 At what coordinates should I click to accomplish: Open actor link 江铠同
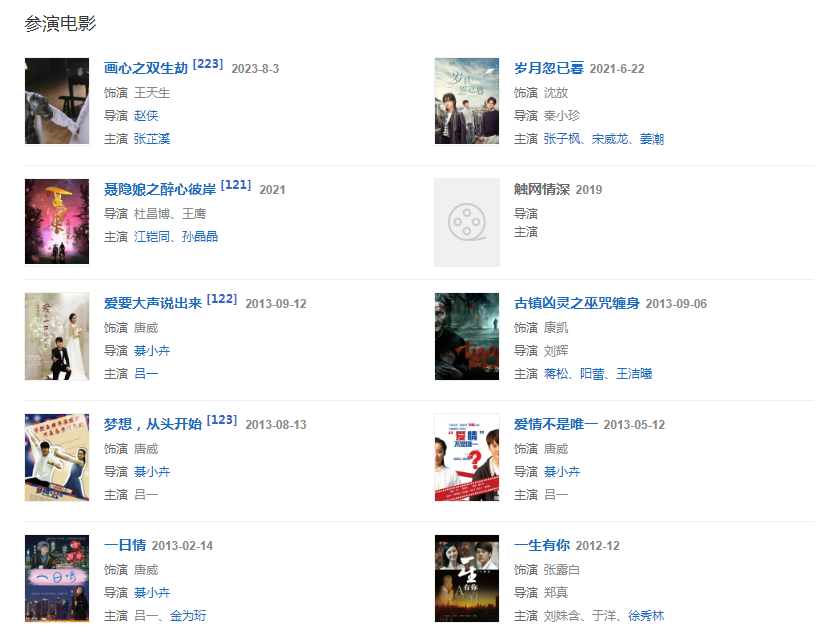coord(152,237)
